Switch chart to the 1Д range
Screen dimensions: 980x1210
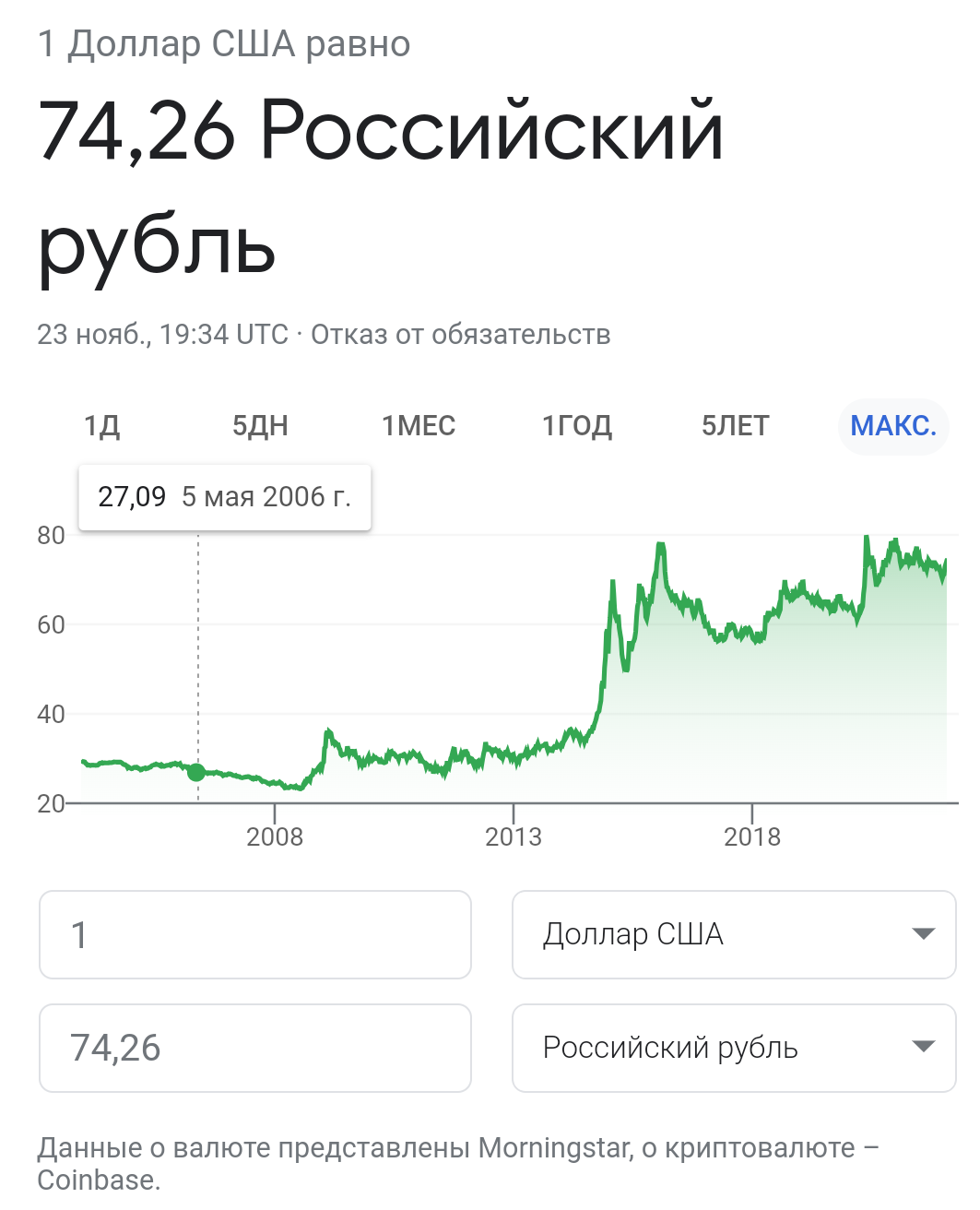(x=101, y=426)
